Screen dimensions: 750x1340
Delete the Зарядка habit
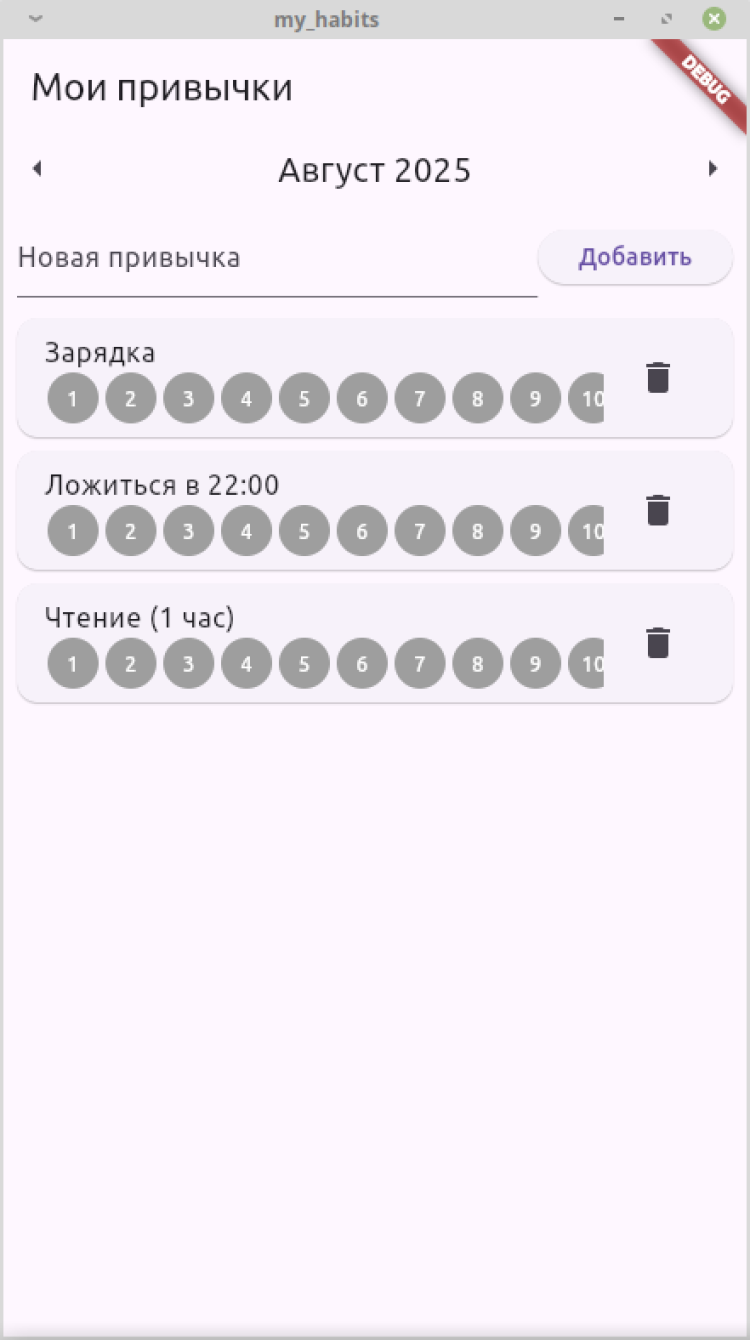coord(657,378)
